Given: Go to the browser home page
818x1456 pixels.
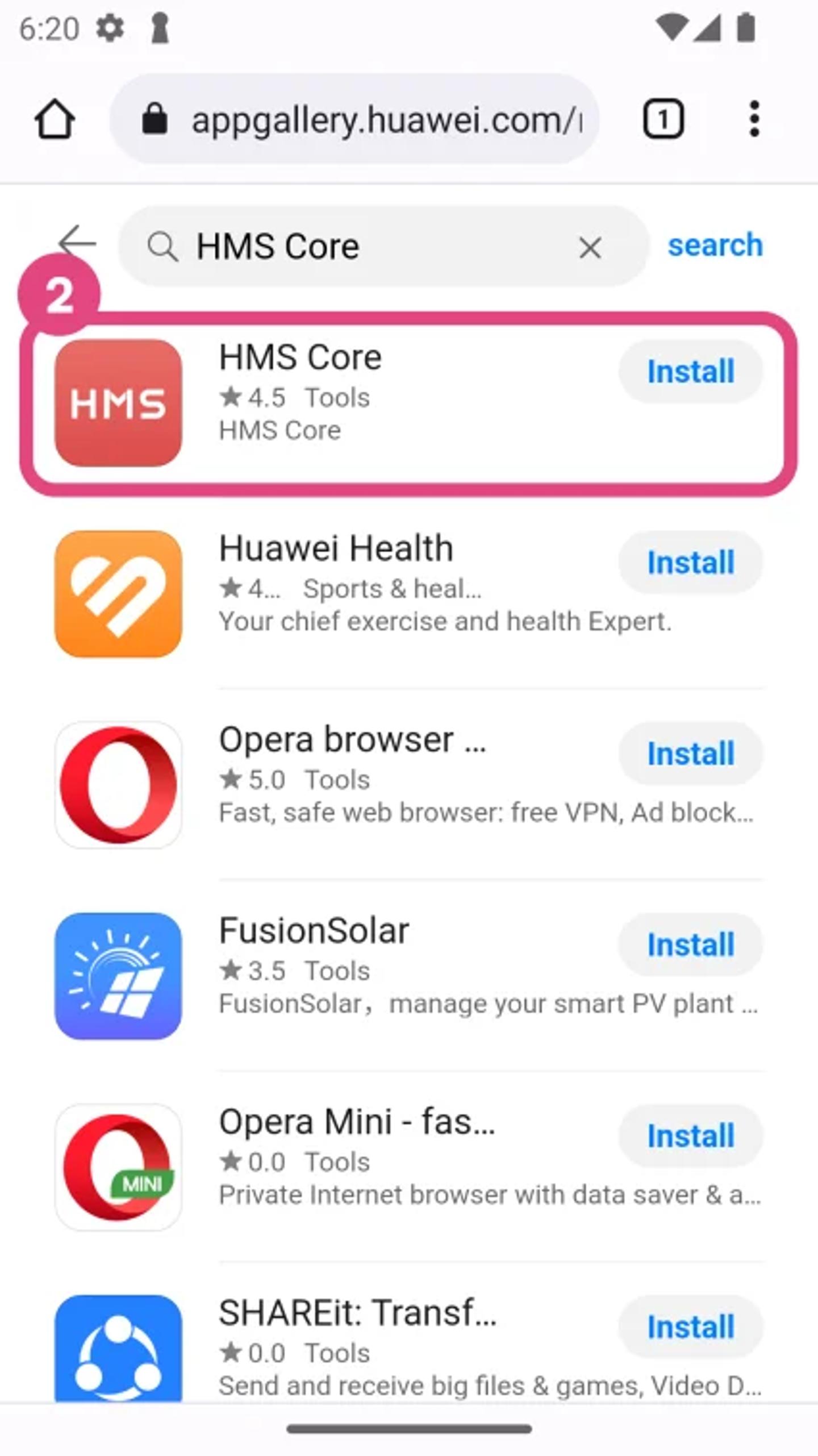Looking at the screenshot, I should click(55, 119).
